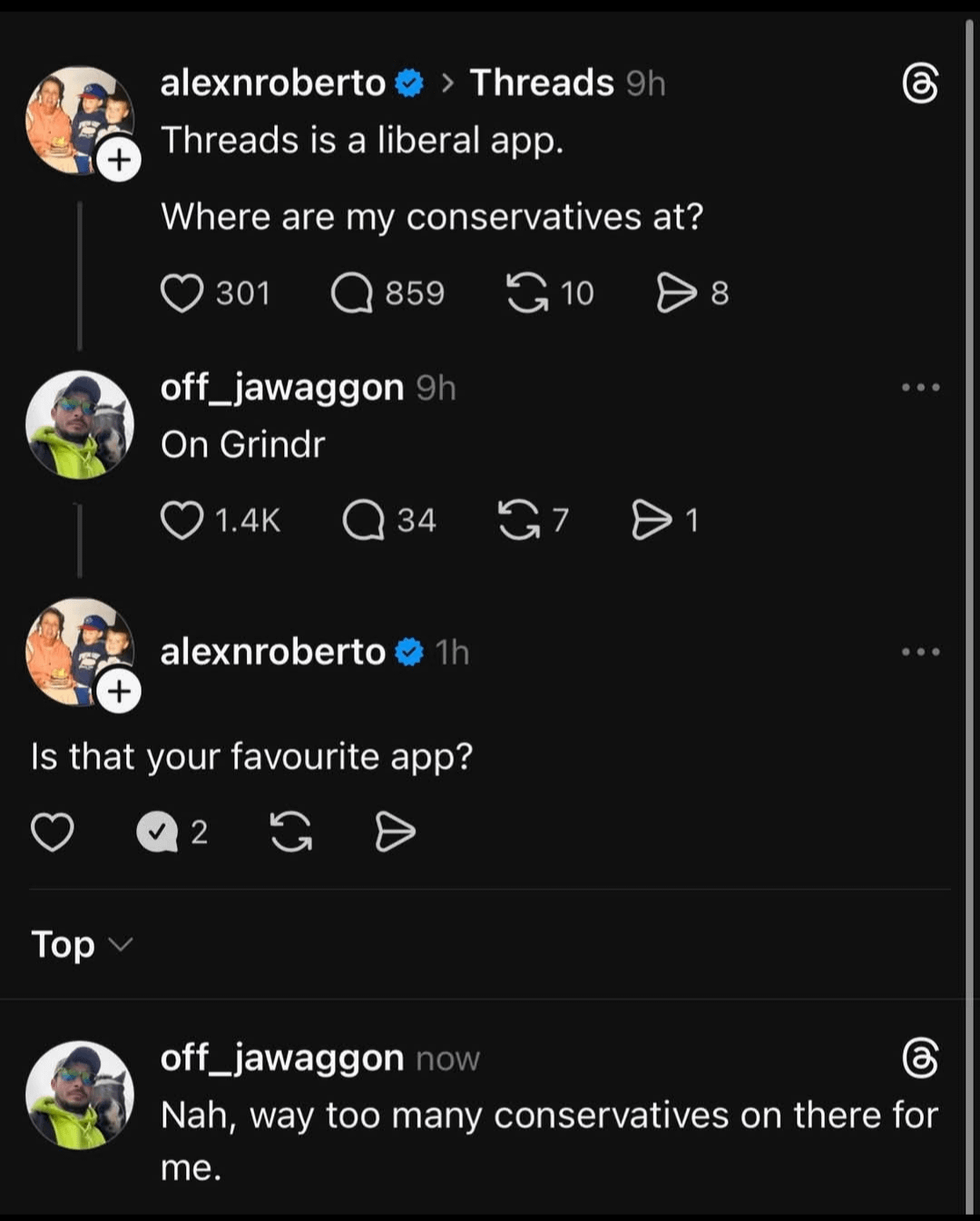Send the "On Grindr" reply to someone
This screenshot has height=1221, width=980.
point(652,520)
